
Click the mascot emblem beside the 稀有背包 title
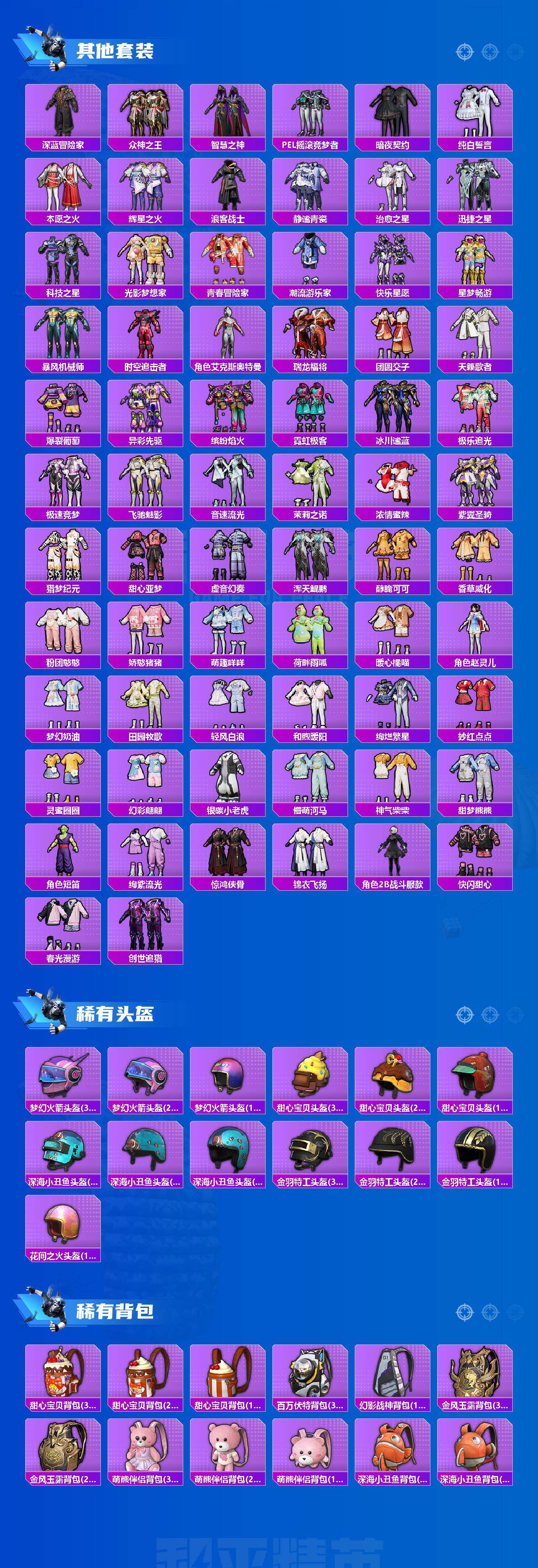coord(55,1309)
